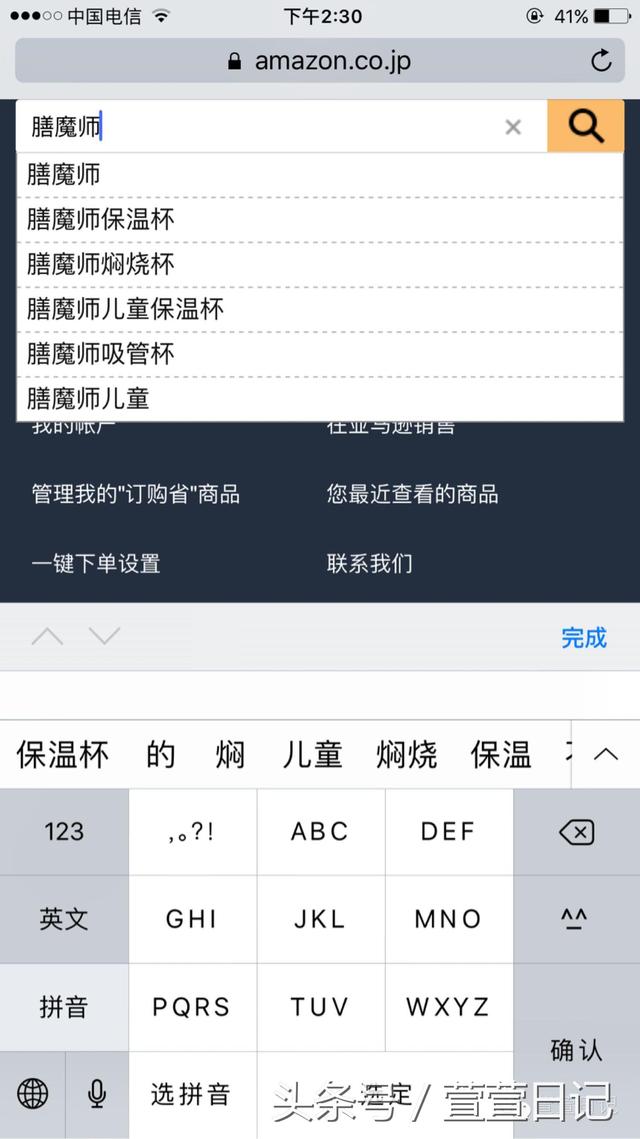Insert the candidate word 儿童

click(x=312, y=755)
